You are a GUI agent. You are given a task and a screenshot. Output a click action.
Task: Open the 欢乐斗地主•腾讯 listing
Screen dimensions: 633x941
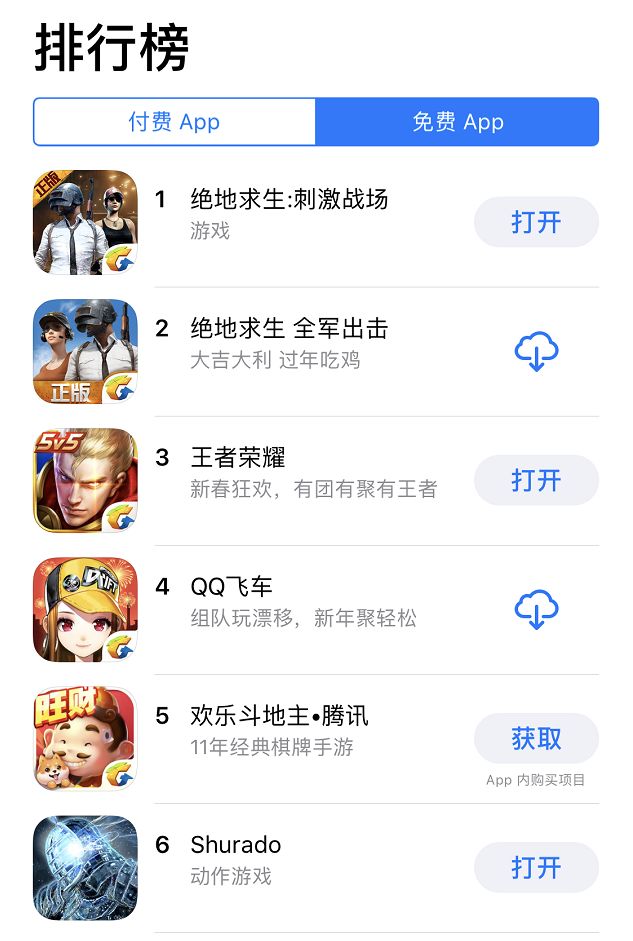[x=279, y=716]
